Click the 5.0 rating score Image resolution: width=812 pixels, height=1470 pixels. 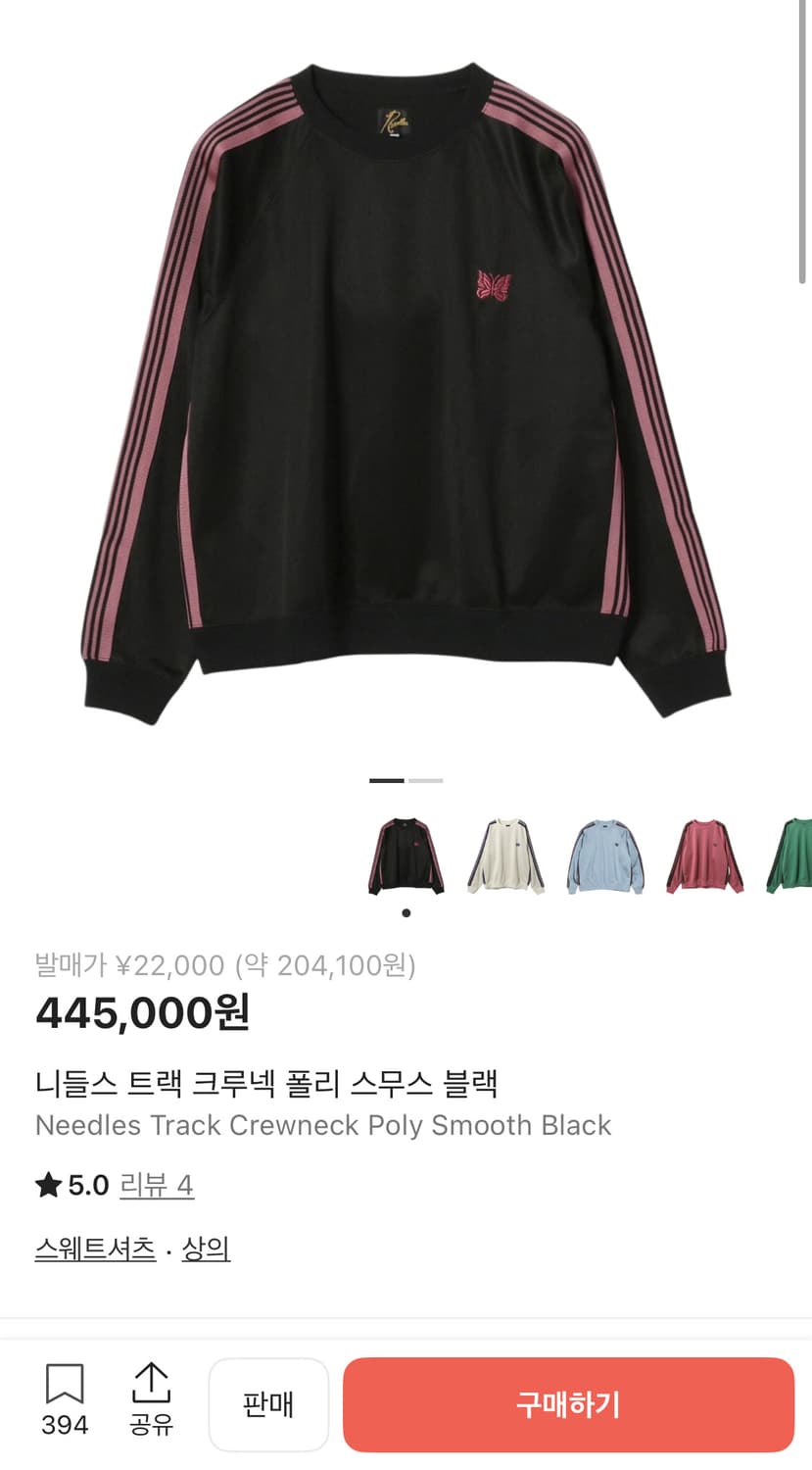(83, 1185)
